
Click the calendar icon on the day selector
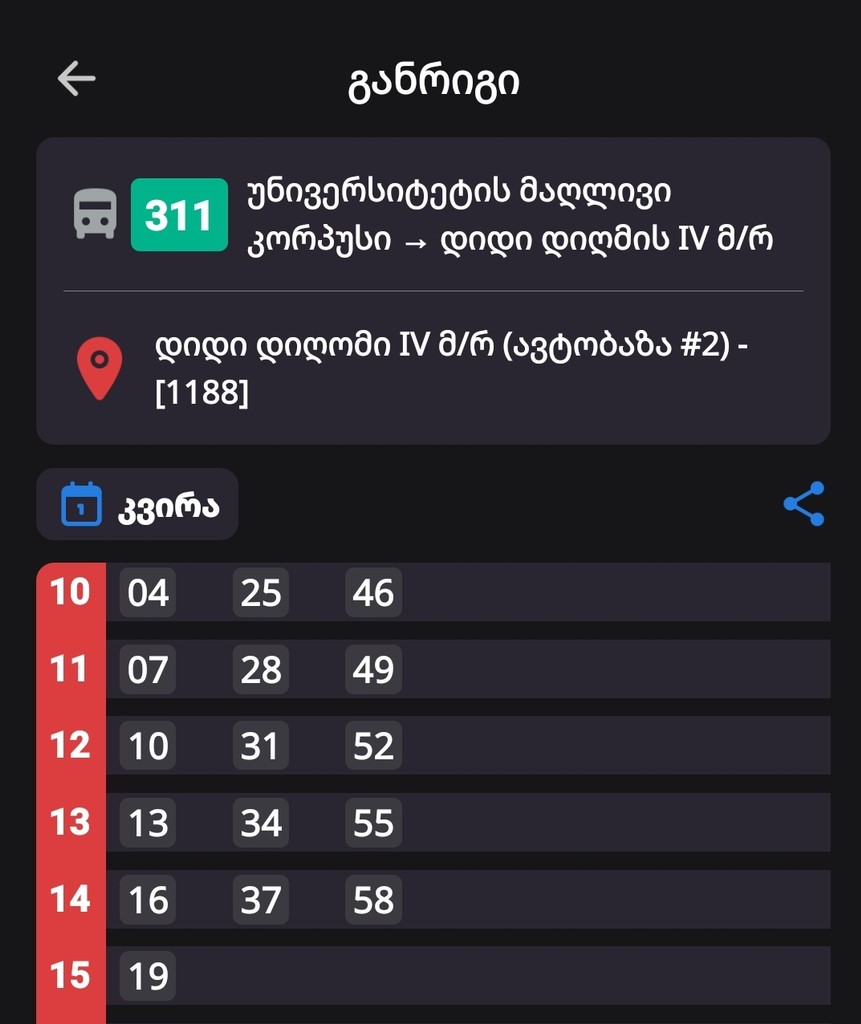point(82,504)
